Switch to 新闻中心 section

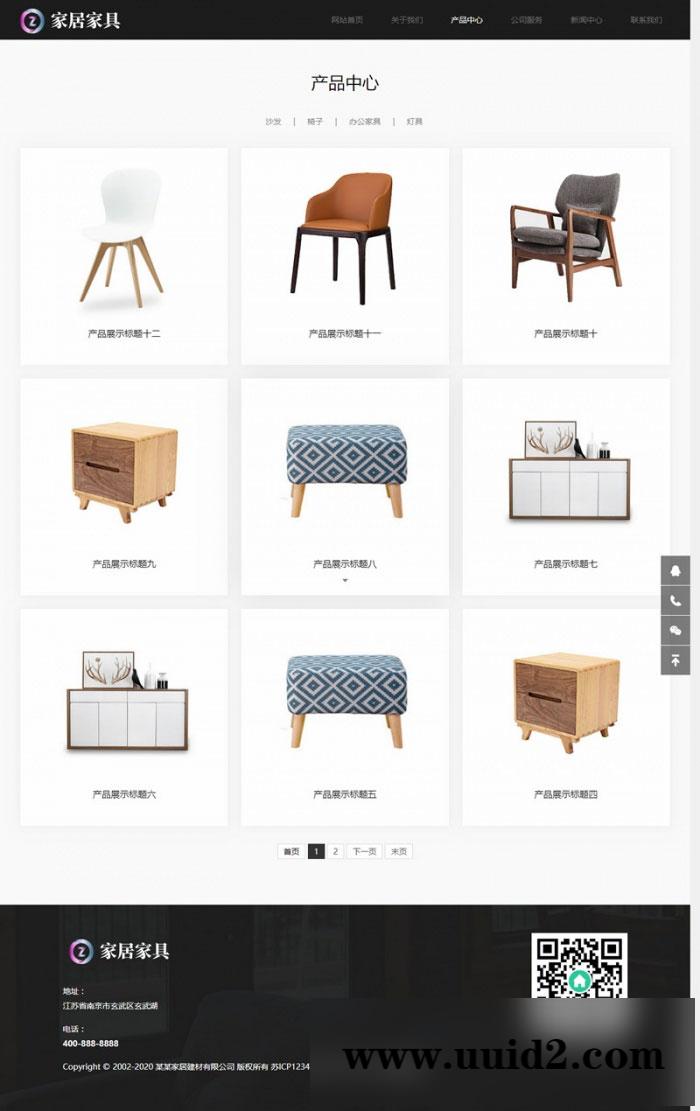[586, 20]
